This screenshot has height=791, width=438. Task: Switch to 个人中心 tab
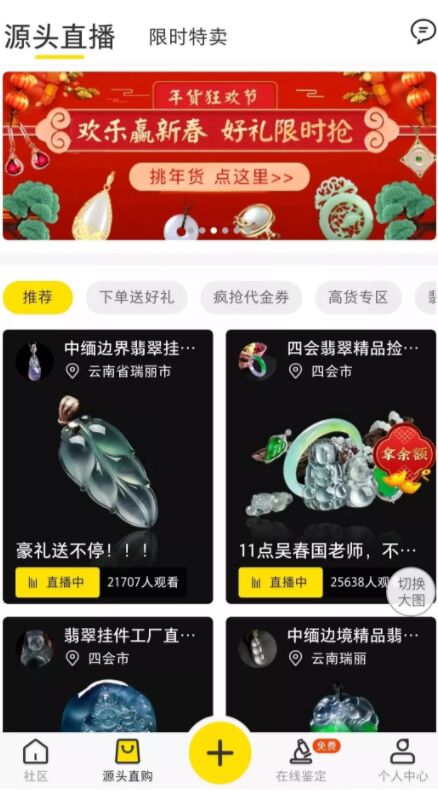click(x=403, y=760)
